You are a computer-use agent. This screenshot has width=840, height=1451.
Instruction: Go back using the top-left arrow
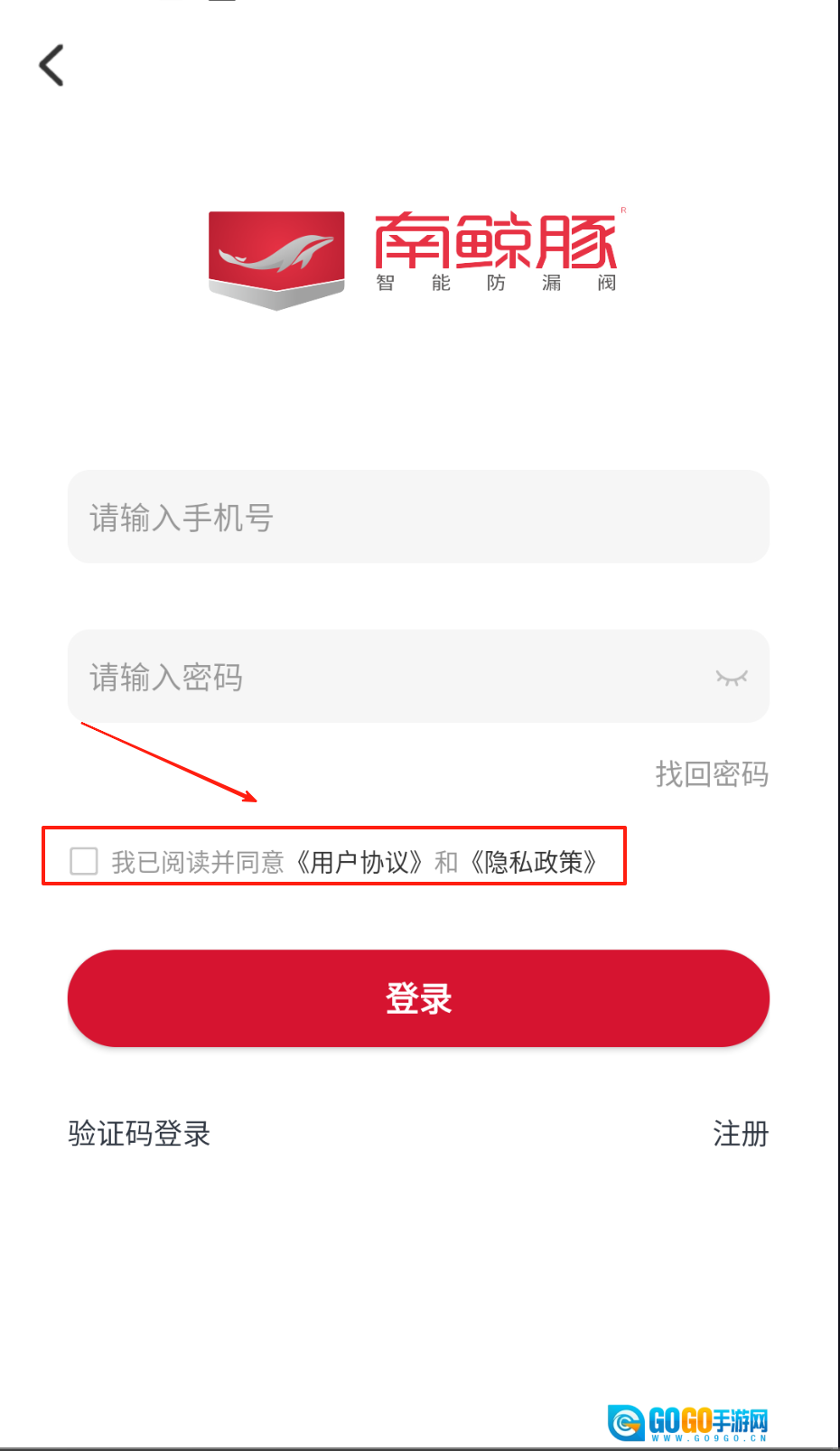[x=52, y=65]
